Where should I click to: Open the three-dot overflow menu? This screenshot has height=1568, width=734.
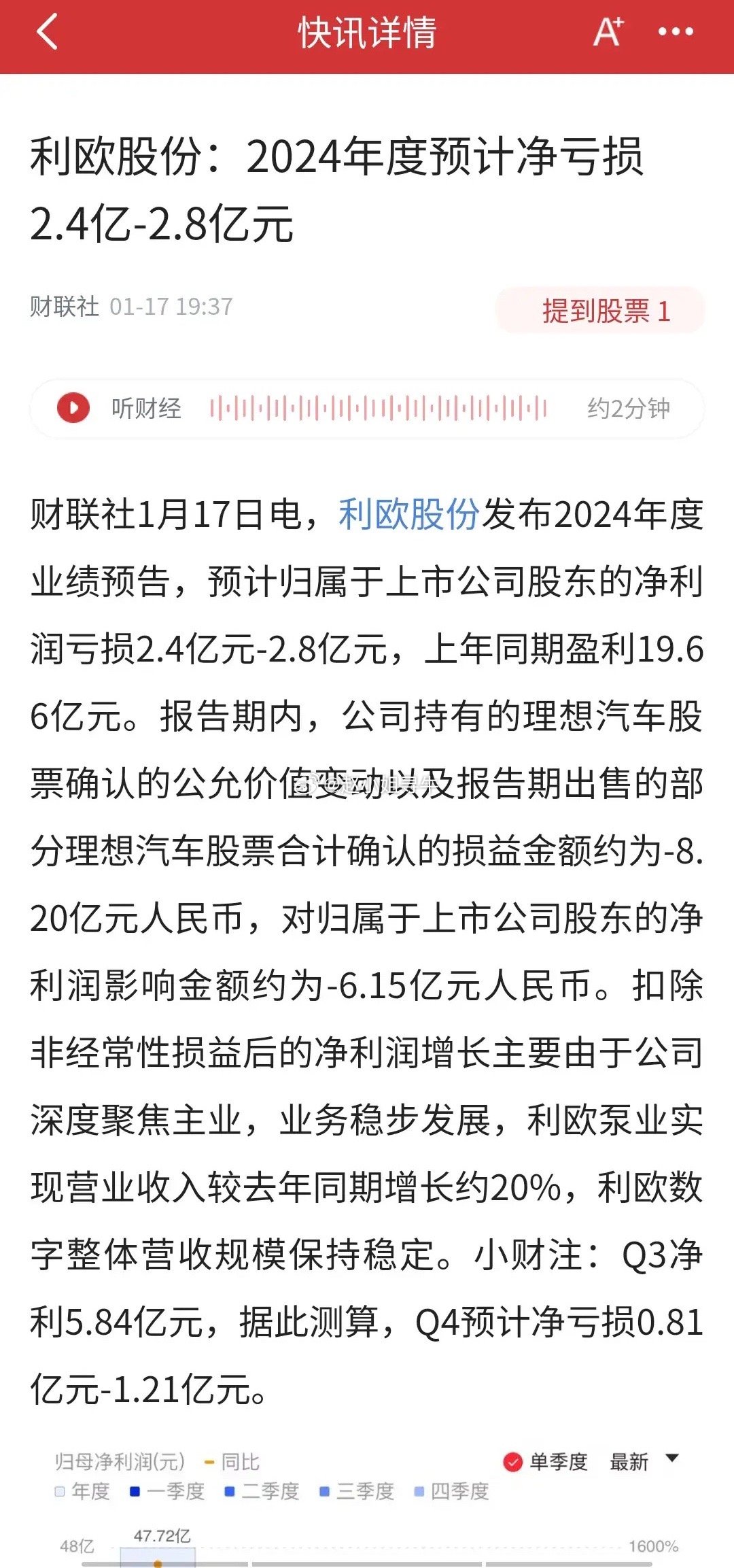pyautogui.click(x=676, y=32)
